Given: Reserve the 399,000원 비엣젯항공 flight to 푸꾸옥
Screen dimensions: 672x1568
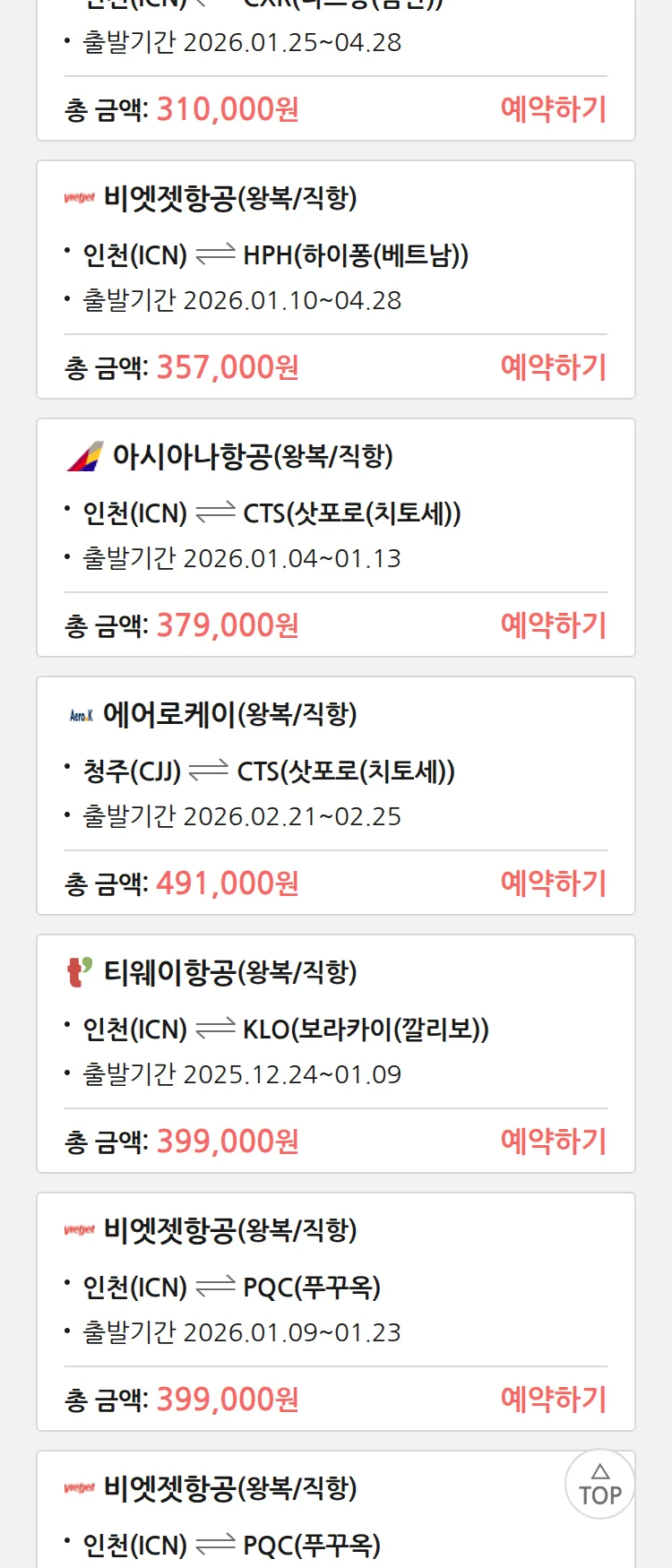Looking at the screenshot, I should pos(553,1400).
